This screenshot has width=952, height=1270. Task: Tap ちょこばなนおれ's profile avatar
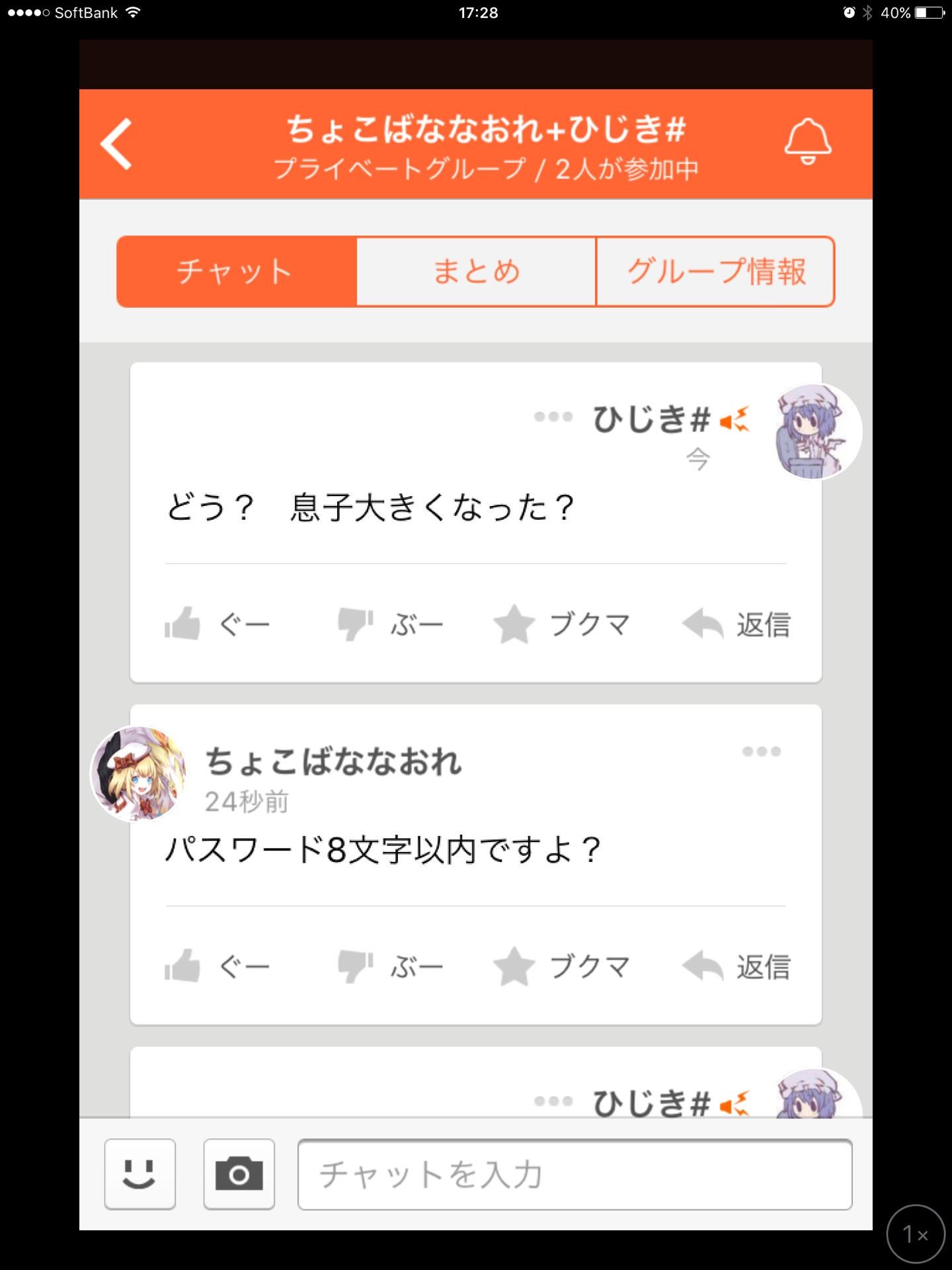(136, 784)
